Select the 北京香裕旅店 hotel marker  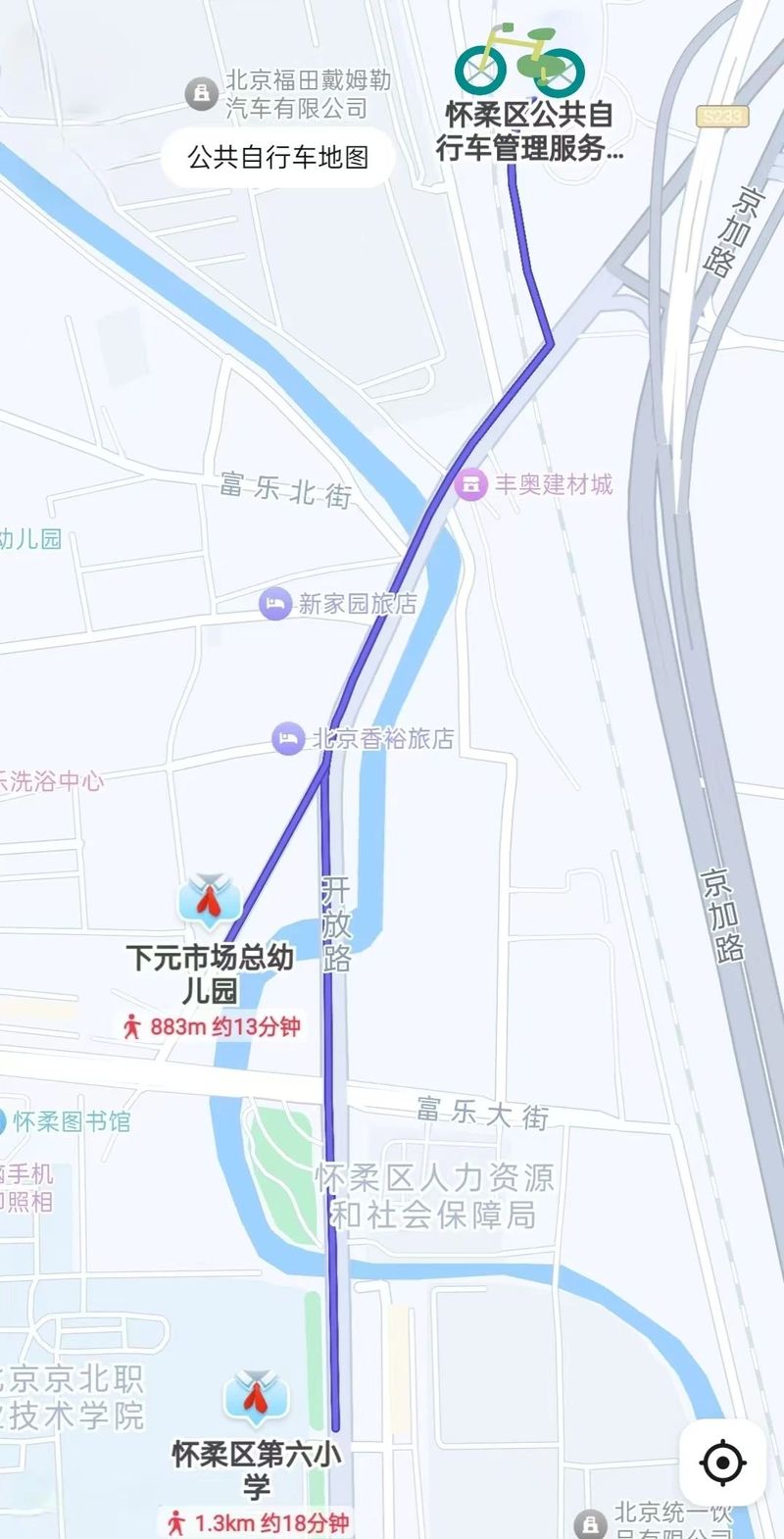coord(288,738)
